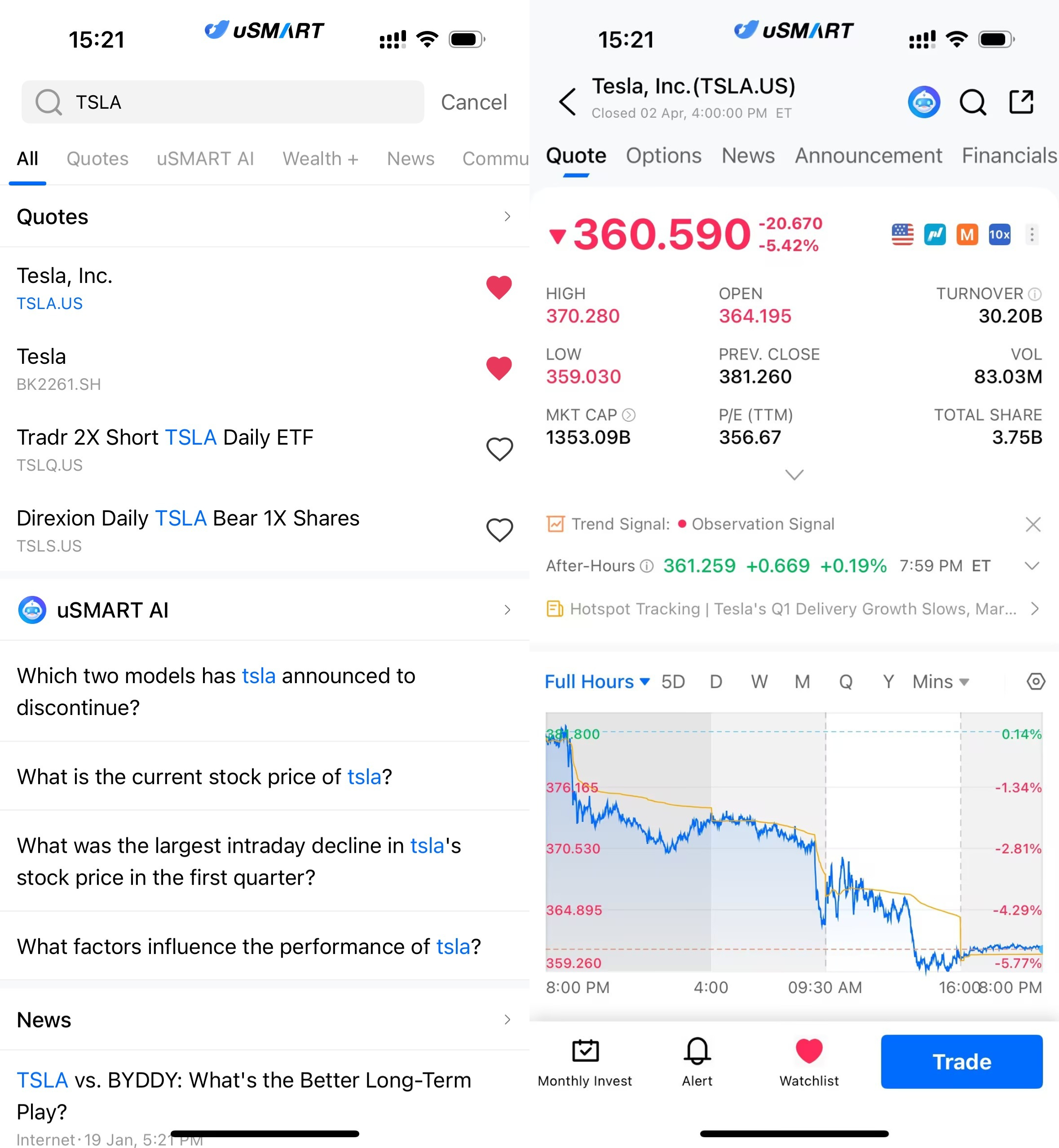Cancel the TSLA search
This screenshot has width=1059, height=1148.
click(x=473, y=102)
